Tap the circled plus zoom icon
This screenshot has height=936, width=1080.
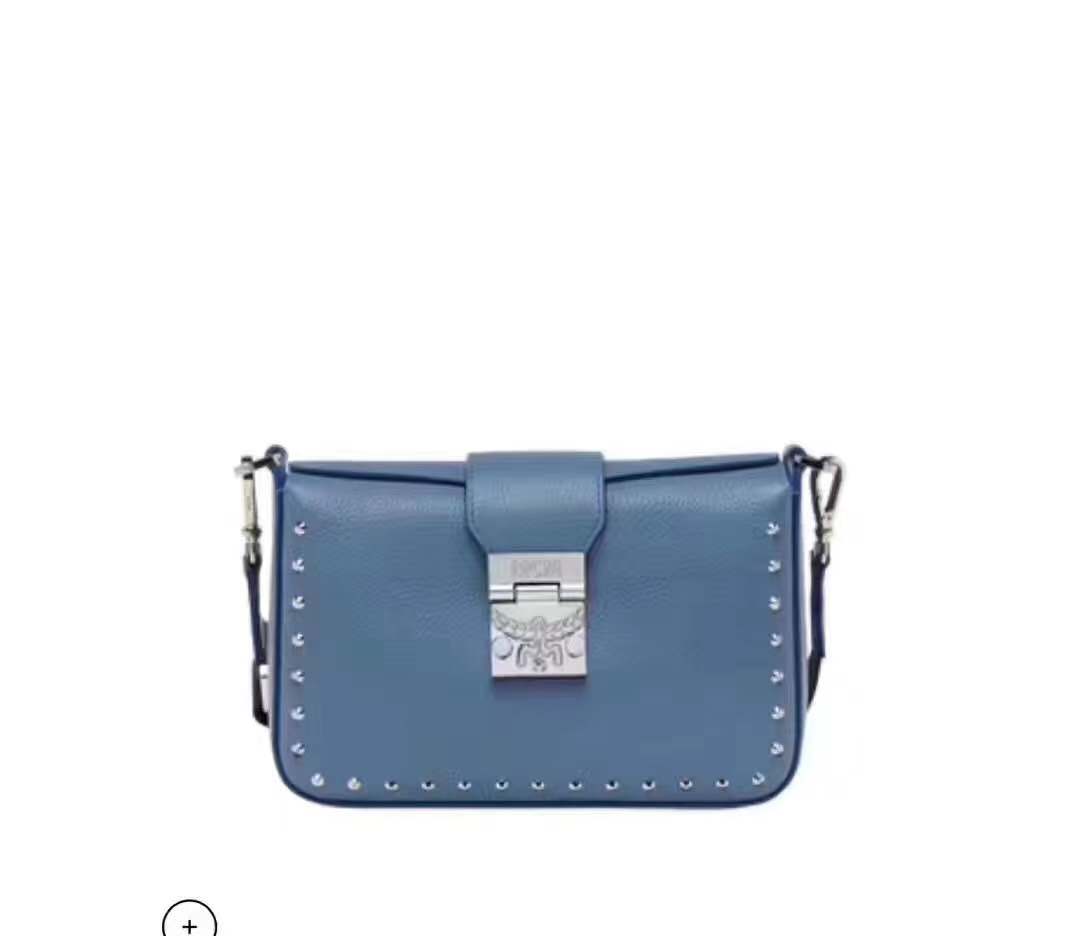189,920
